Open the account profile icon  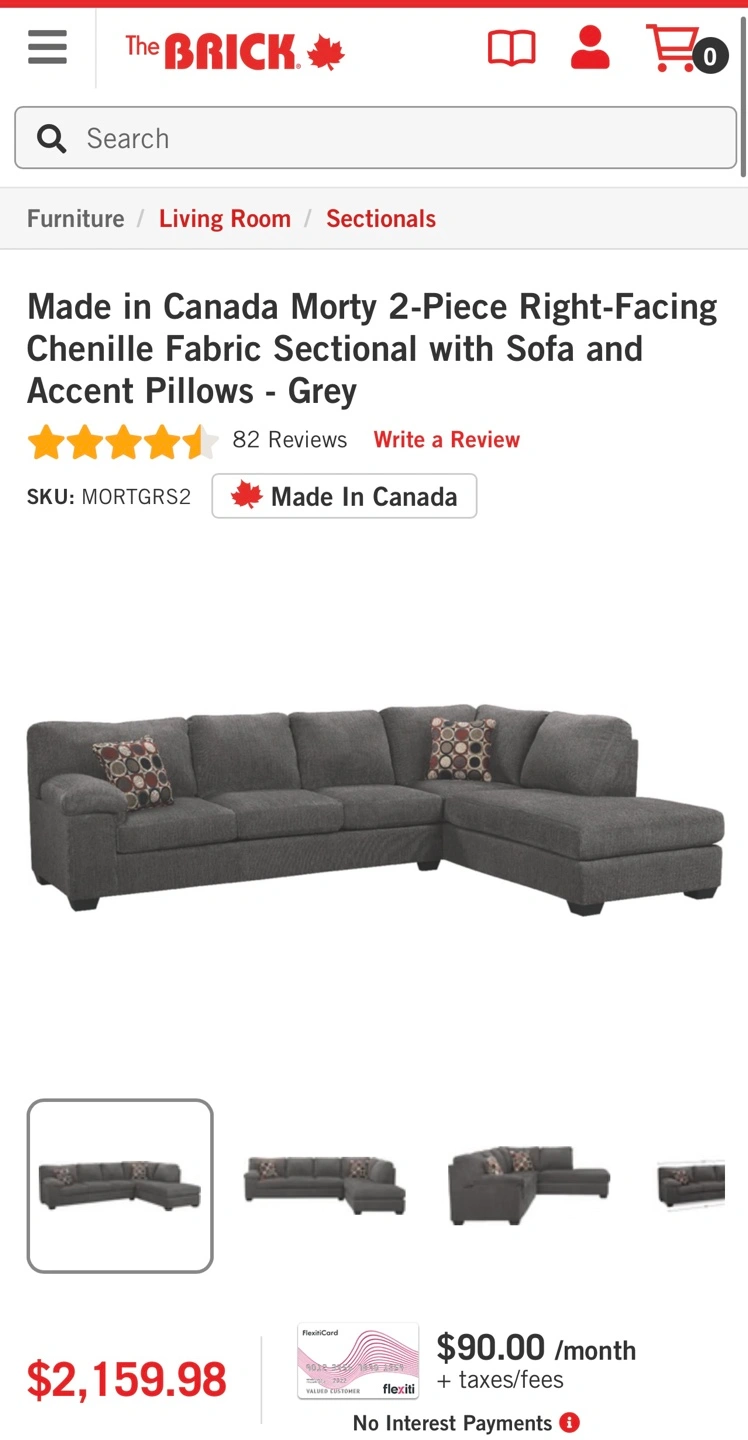[x=590, y=48]
